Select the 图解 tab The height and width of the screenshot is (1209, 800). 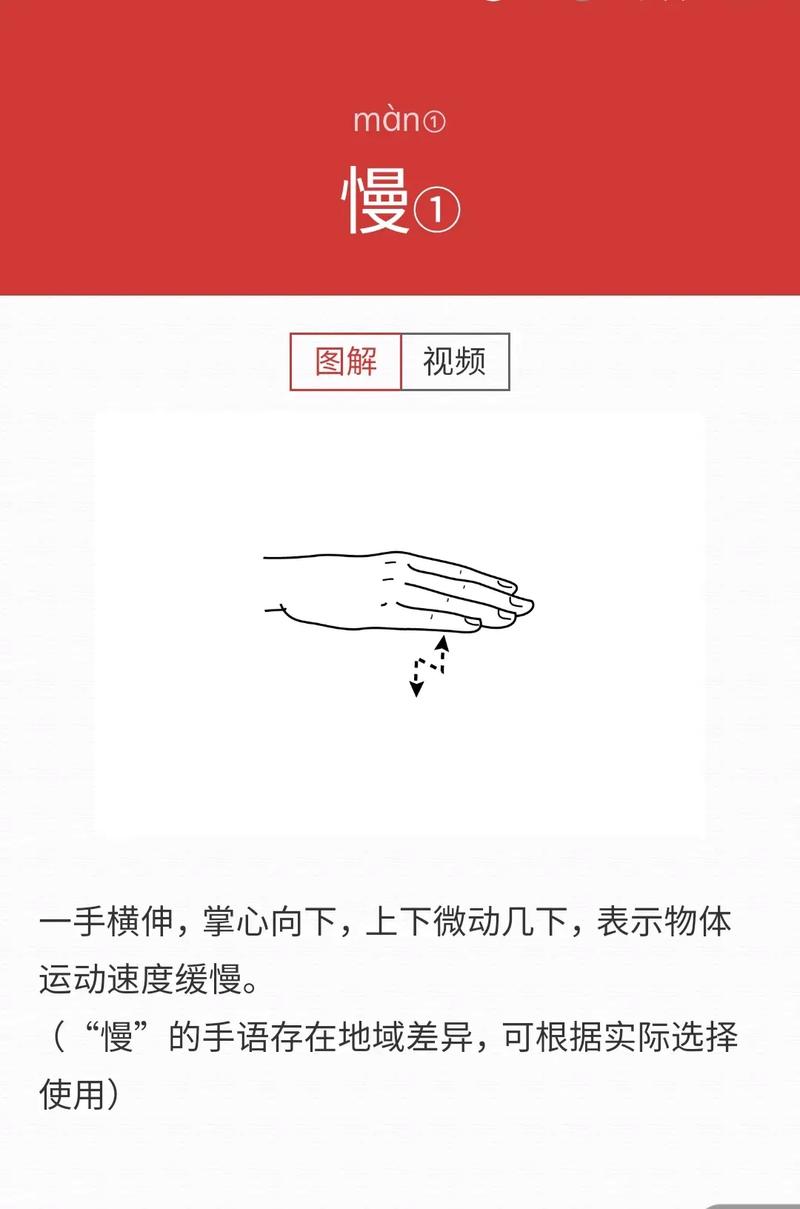tap(346, 361)
